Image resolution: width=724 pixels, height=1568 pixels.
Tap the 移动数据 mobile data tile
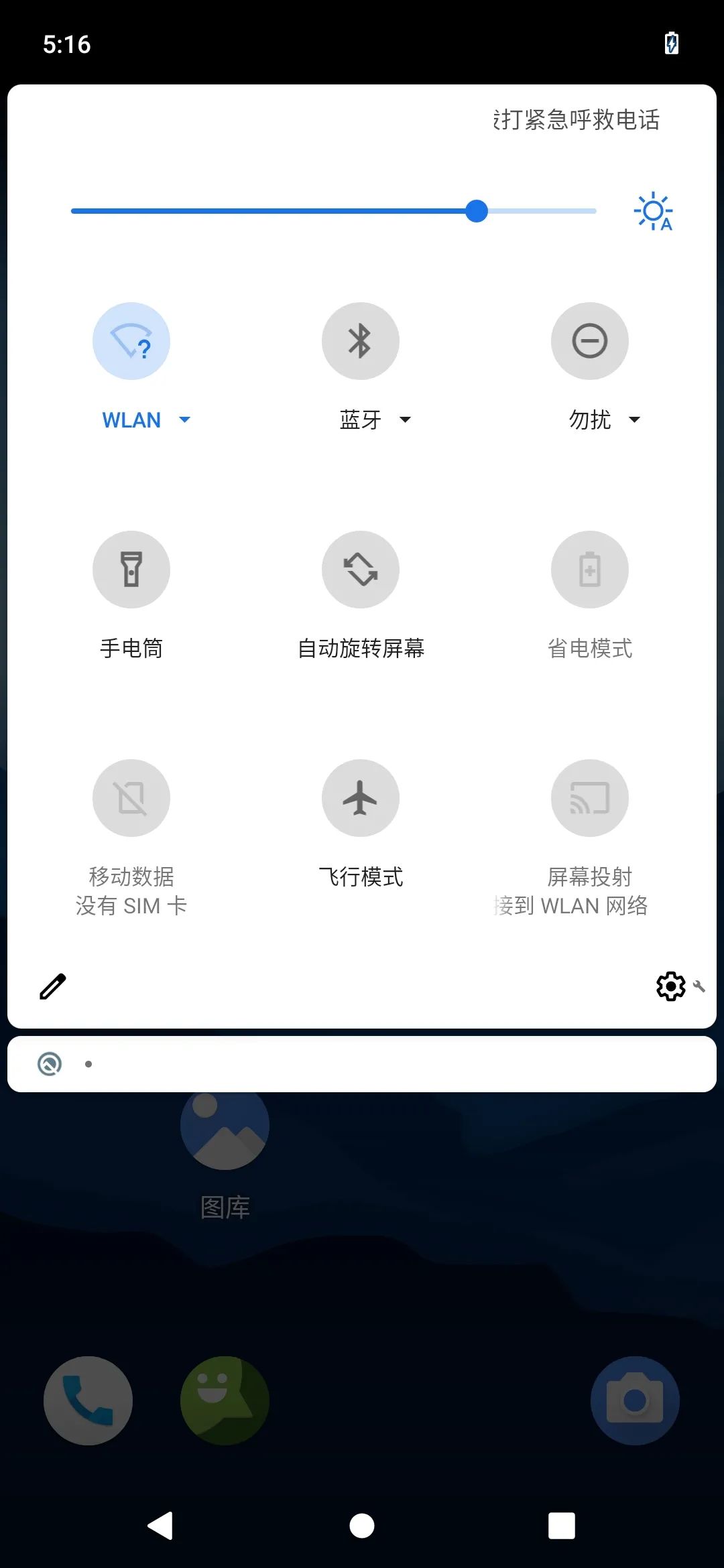(x=131, y=798)
